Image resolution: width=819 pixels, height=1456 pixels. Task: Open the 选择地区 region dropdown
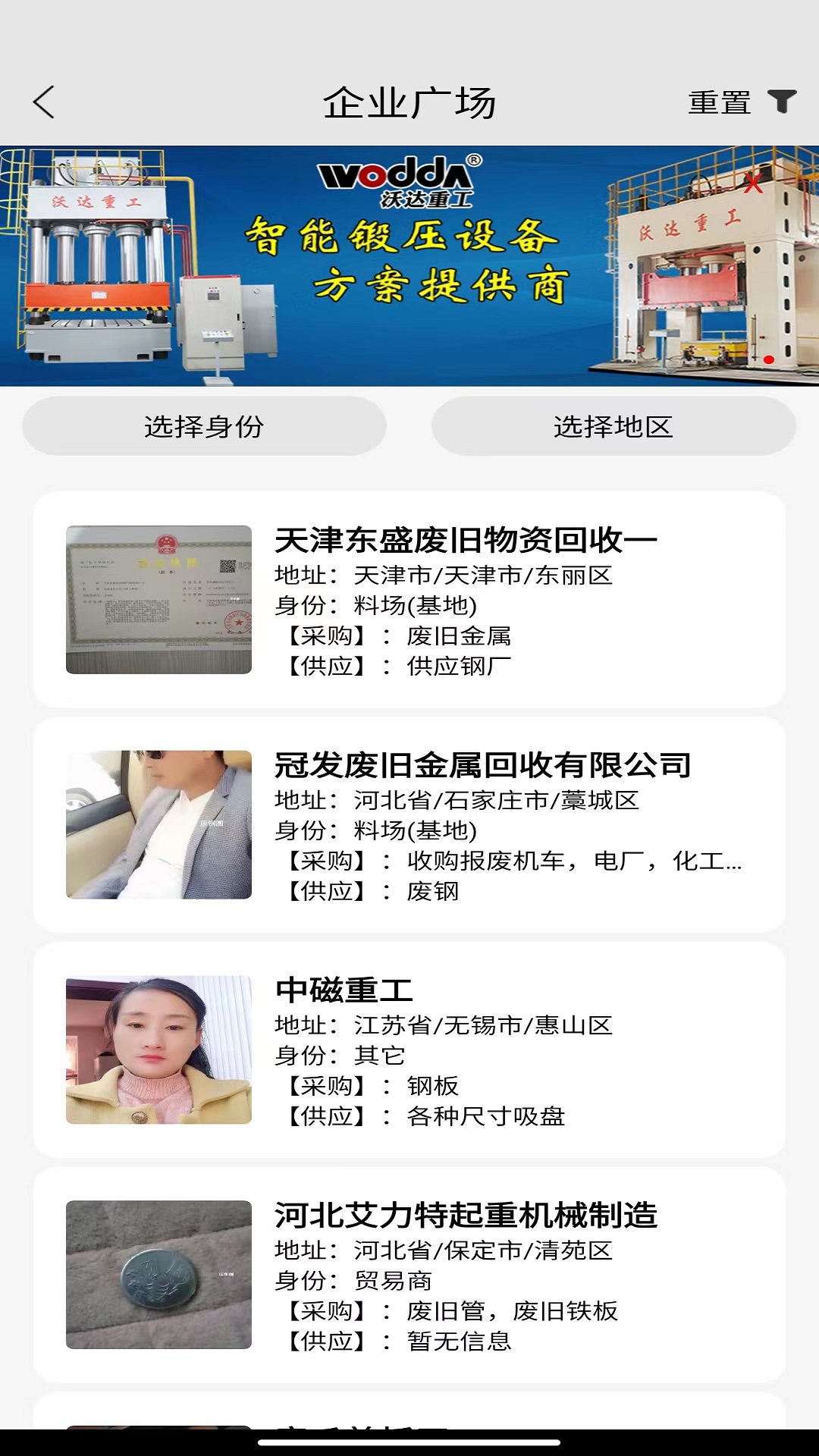tap(614, 427)
